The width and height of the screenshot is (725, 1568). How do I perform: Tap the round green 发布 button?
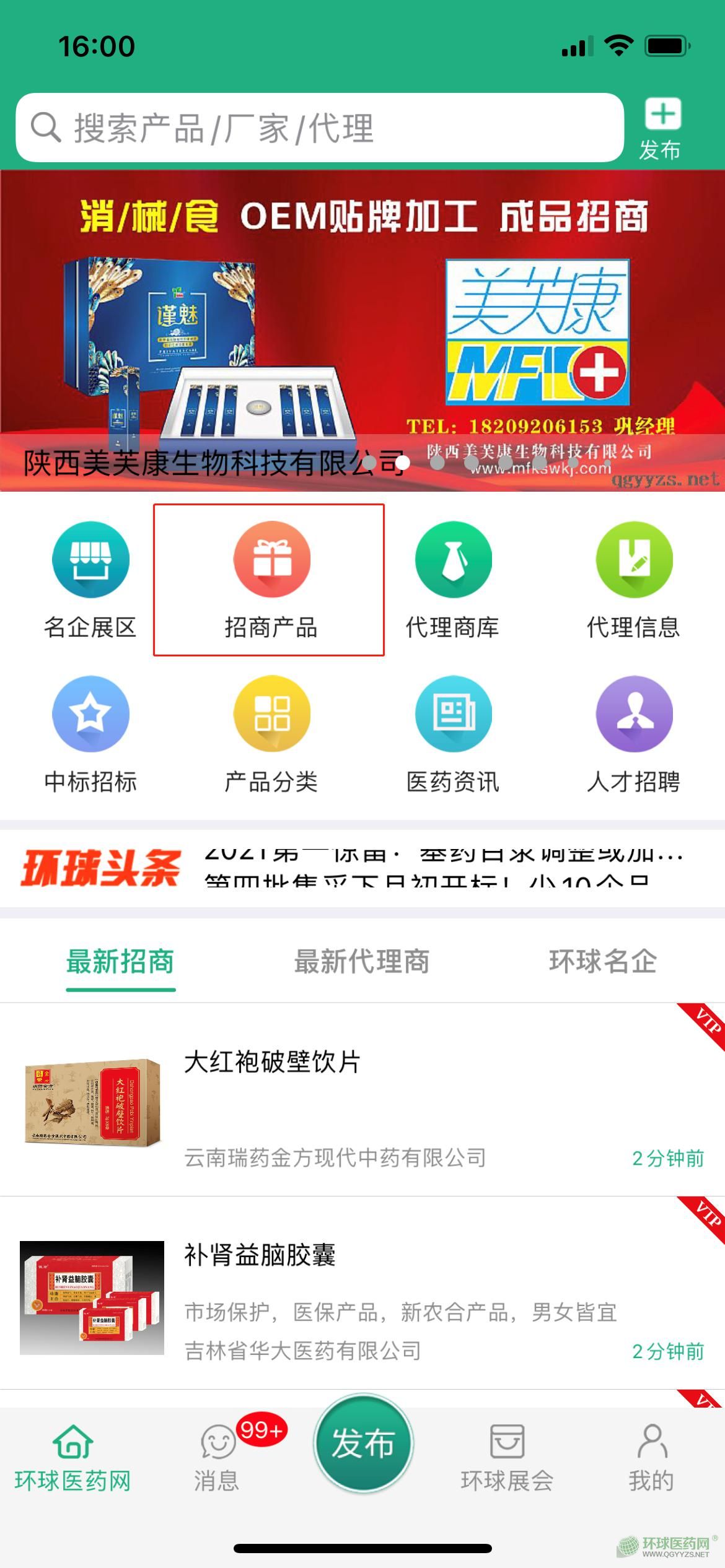(x=363, y=1443)
